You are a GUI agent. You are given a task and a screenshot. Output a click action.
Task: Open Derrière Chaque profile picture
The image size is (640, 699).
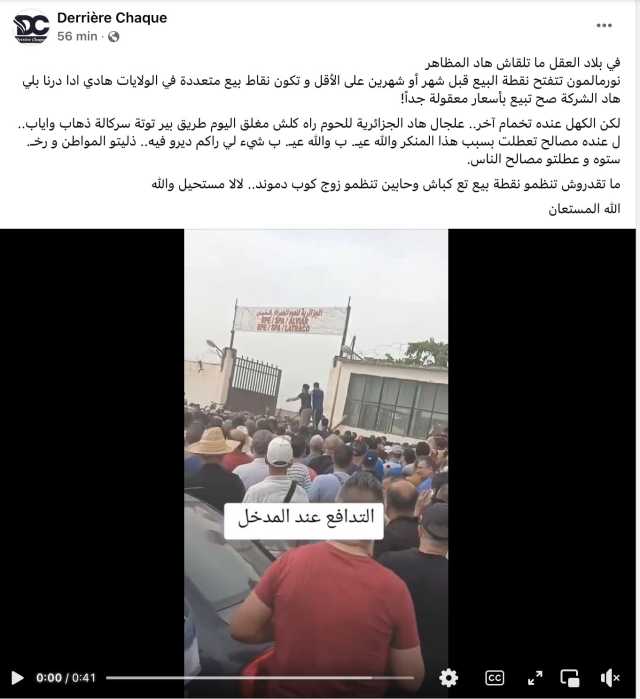pyautogui.click(x=31, y=27)
